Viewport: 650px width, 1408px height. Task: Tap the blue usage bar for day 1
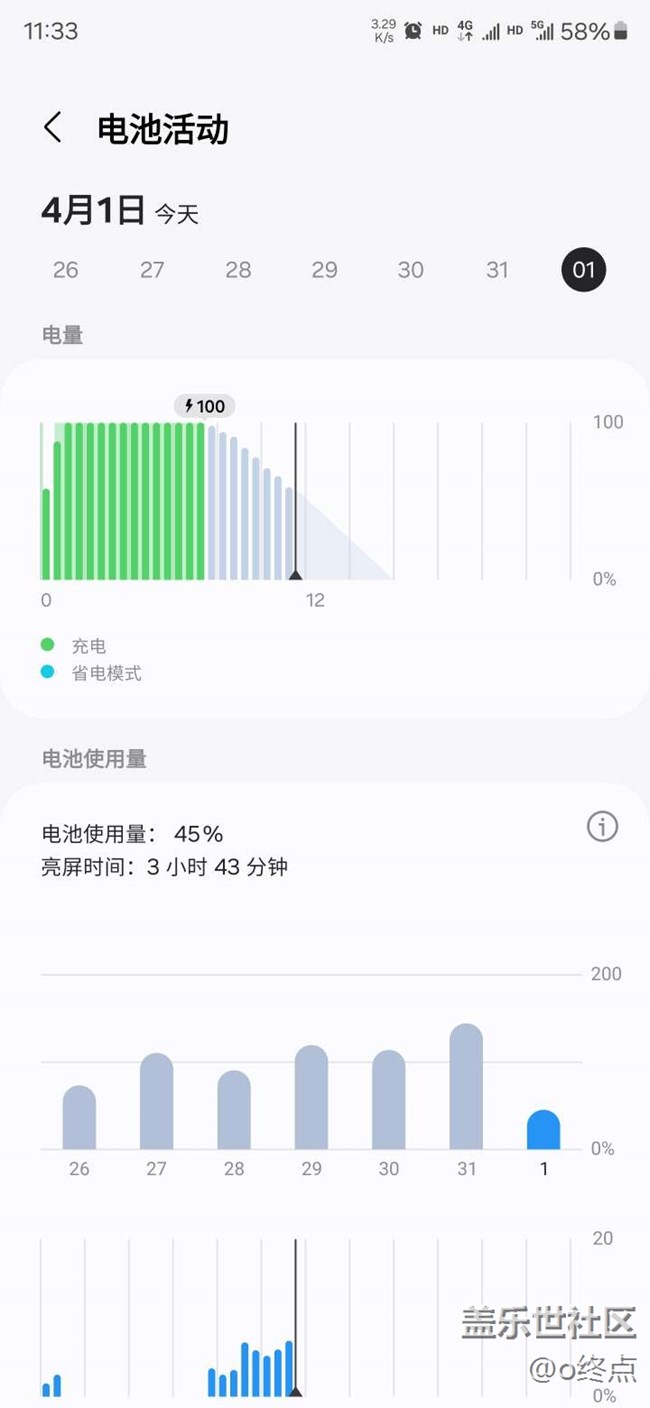coord(543,1130)
